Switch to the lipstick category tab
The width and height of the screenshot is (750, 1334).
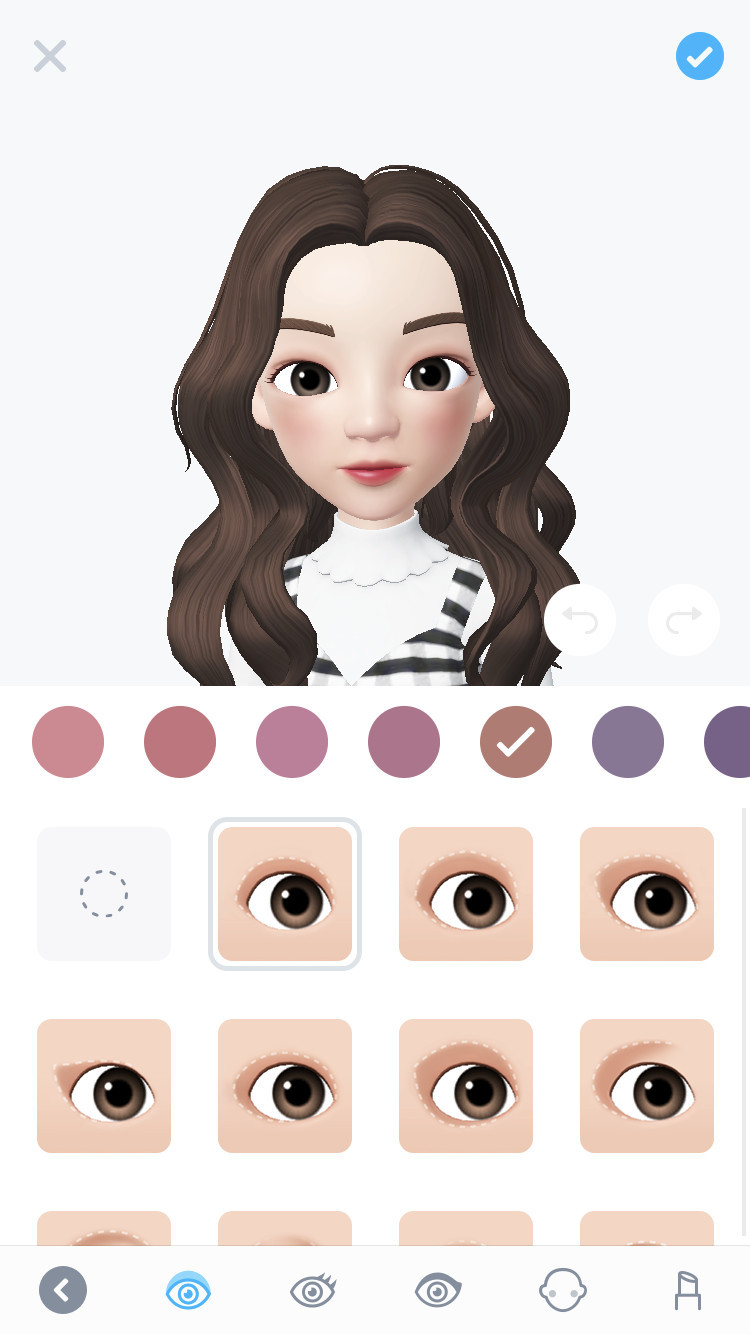tap(687, 1290)
